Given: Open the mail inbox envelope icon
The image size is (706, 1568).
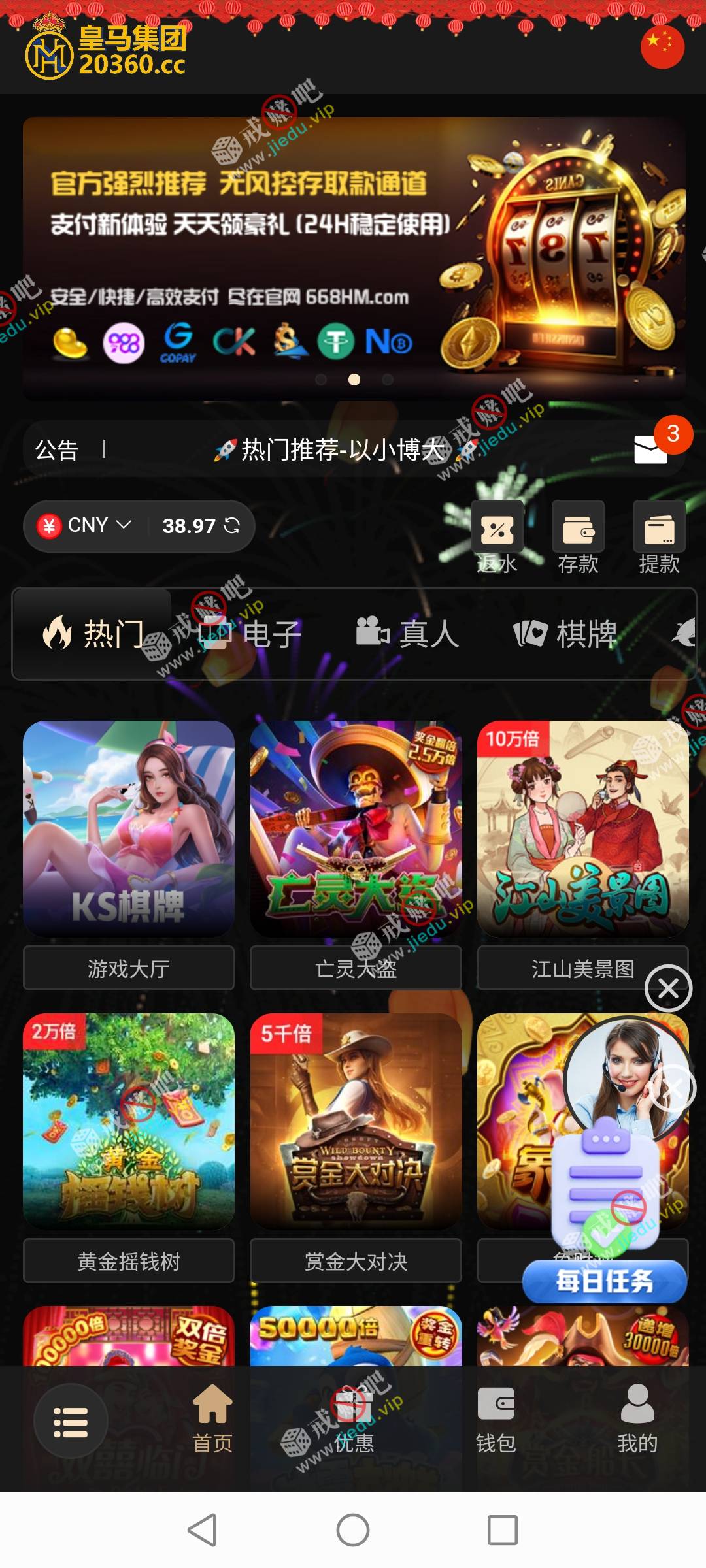Looking at the screenshot, I should click(650, 449).
